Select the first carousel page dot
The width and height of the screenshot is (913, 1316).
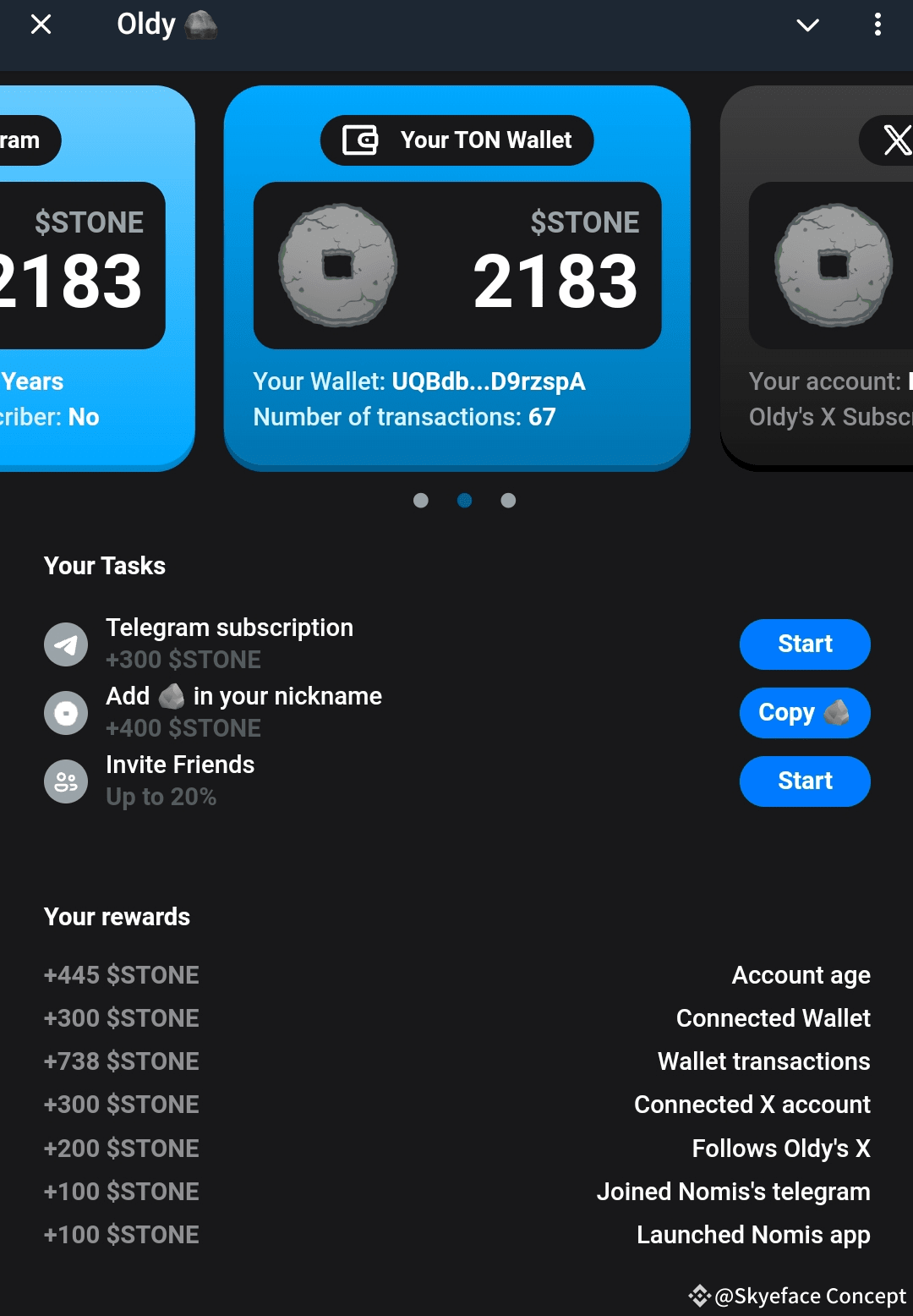(421, 501)
